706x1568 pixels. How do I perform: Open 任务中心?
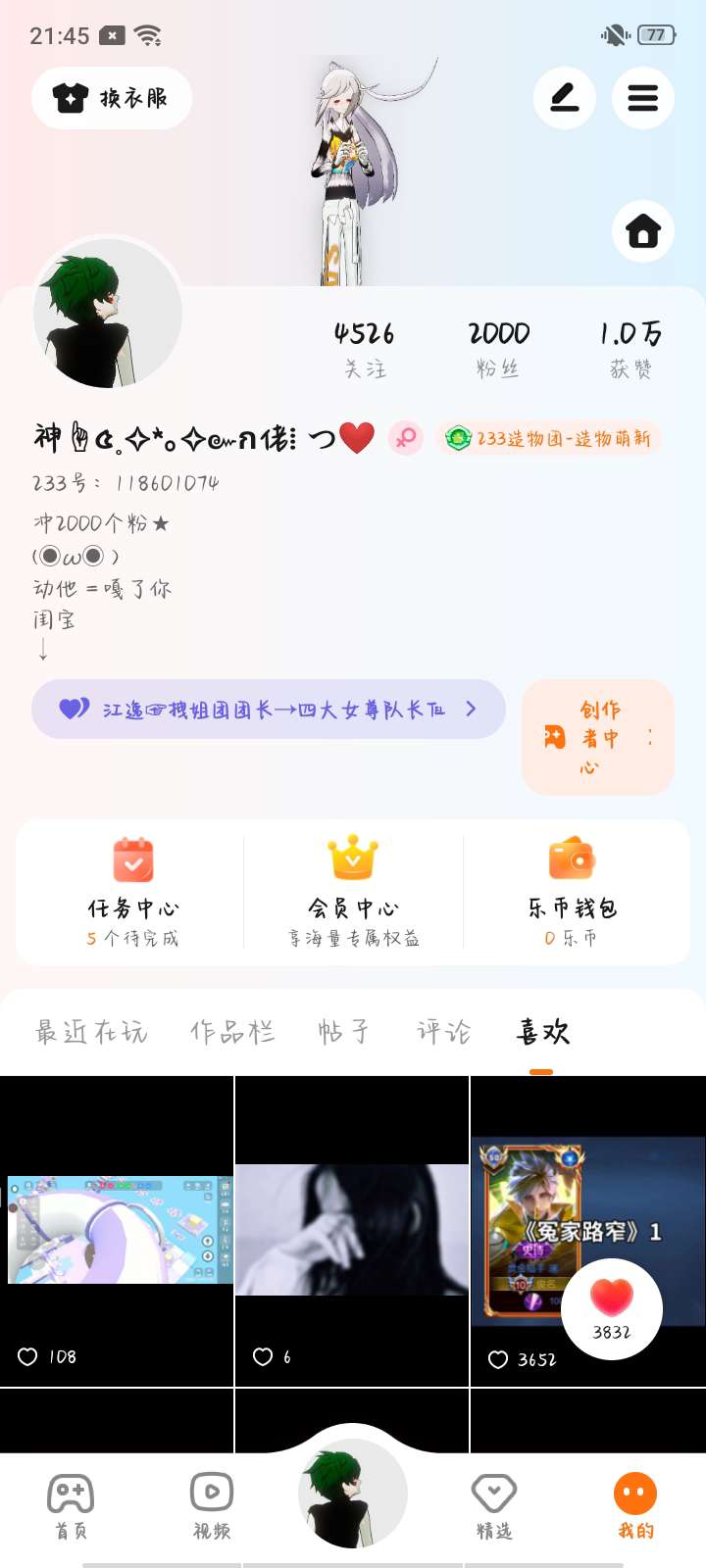[x=132, y=891]
